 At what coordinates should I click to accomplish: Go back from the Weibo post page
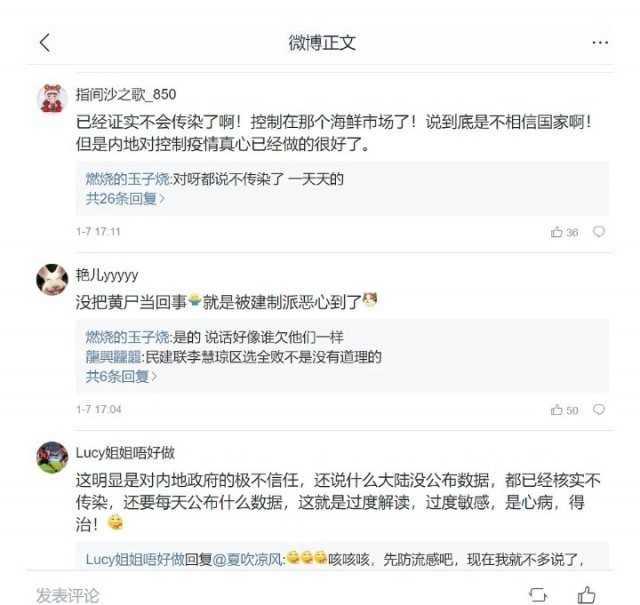44,42
